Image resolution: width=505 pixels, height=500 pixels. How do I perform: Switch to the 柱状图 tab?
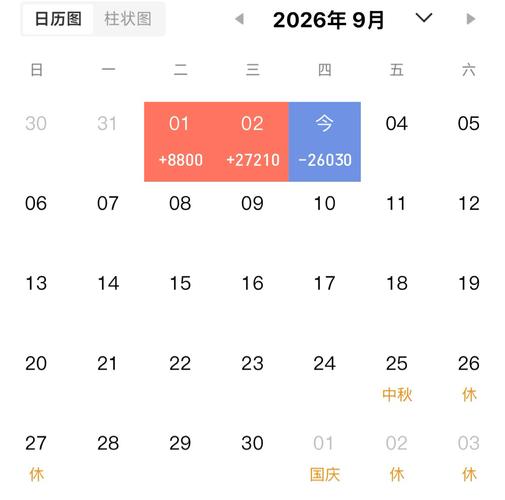(x=128, y=19)
